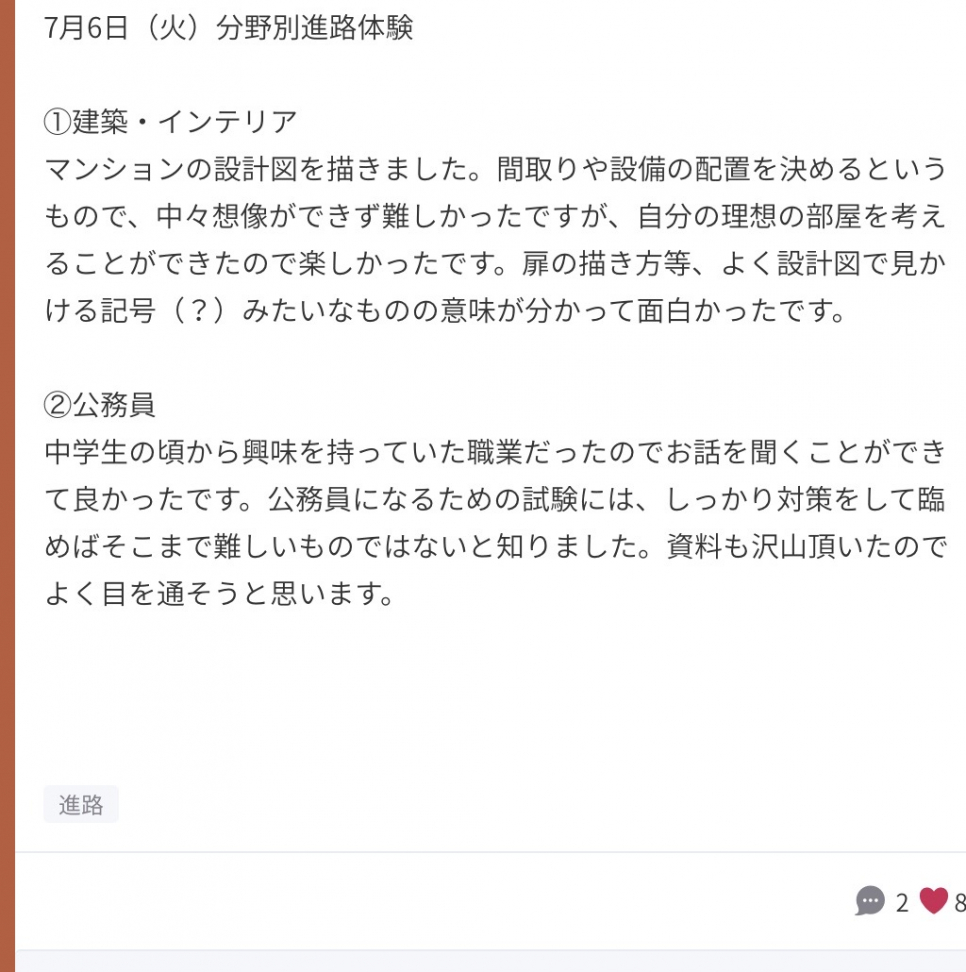Open the comments speech bubble icon
Viewport: 966px width, 972px height.
[870, 901]
